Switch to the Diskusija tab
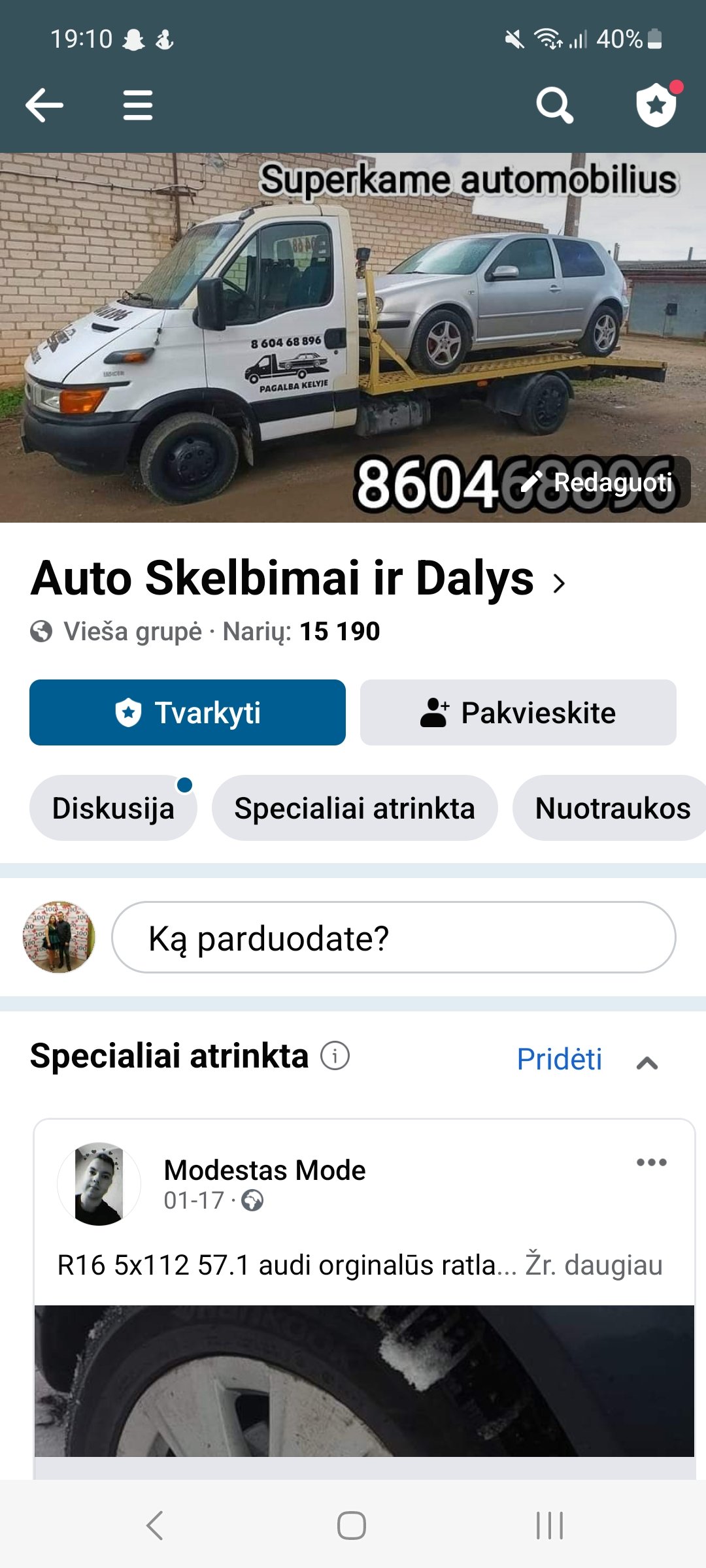 click(113, 808)
